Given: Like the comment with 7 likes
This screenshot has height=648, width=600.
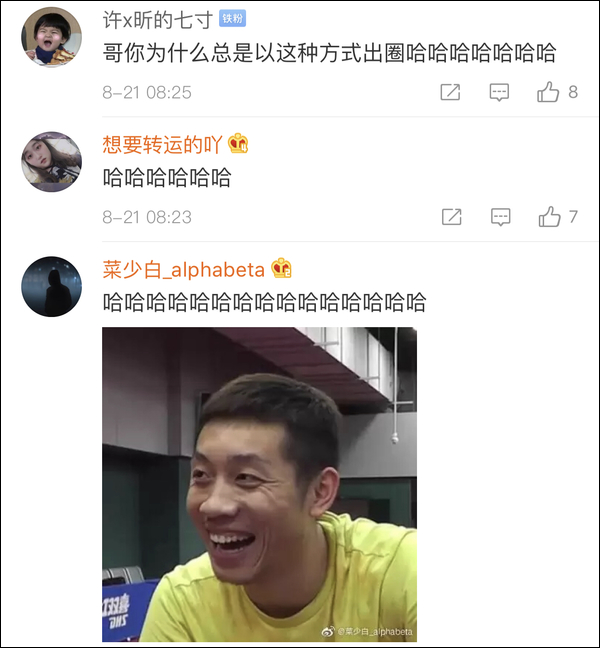Looking at the screenshot, I should (x=548, y=217).
